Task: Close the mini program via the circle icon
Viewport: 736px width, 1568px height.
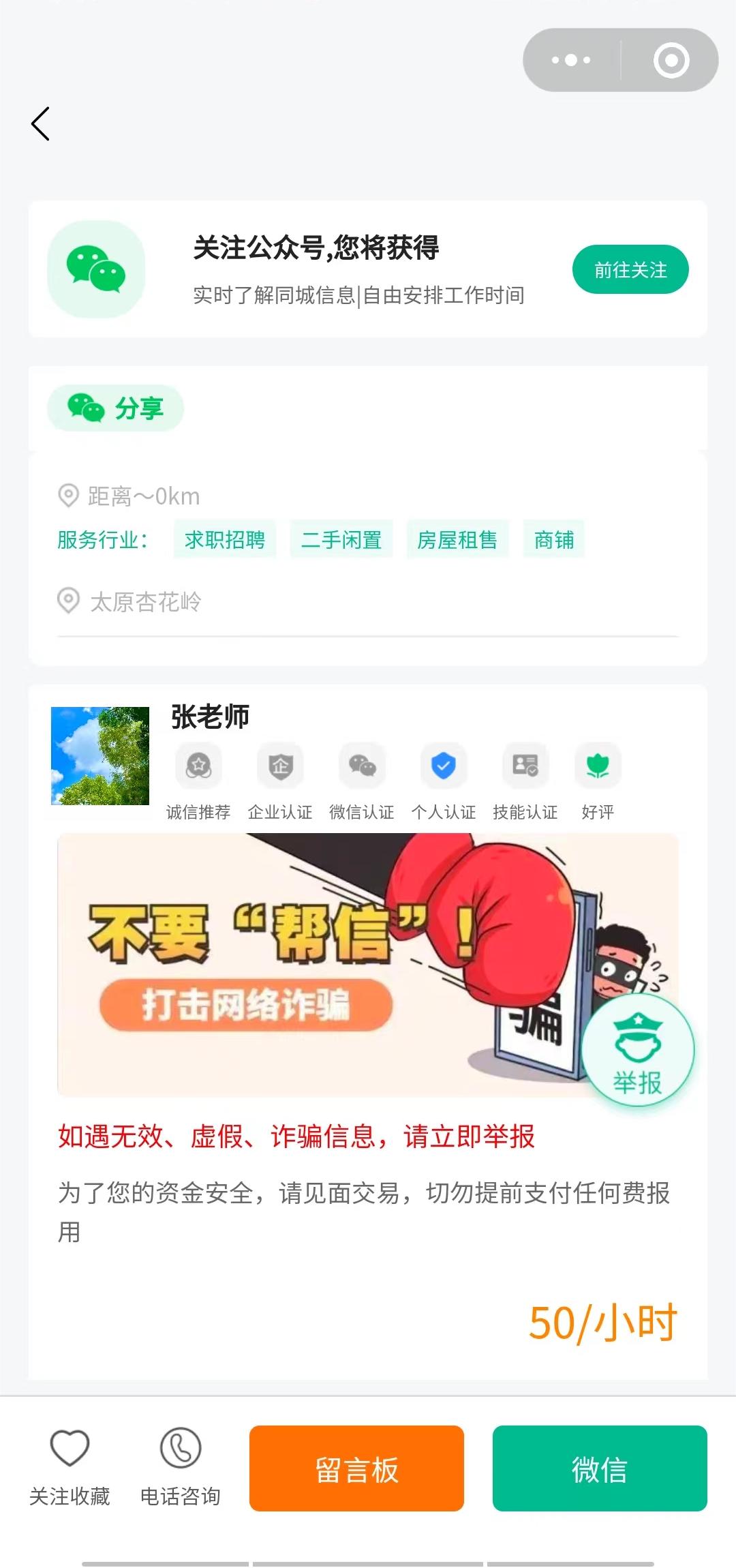Action: 671,60
